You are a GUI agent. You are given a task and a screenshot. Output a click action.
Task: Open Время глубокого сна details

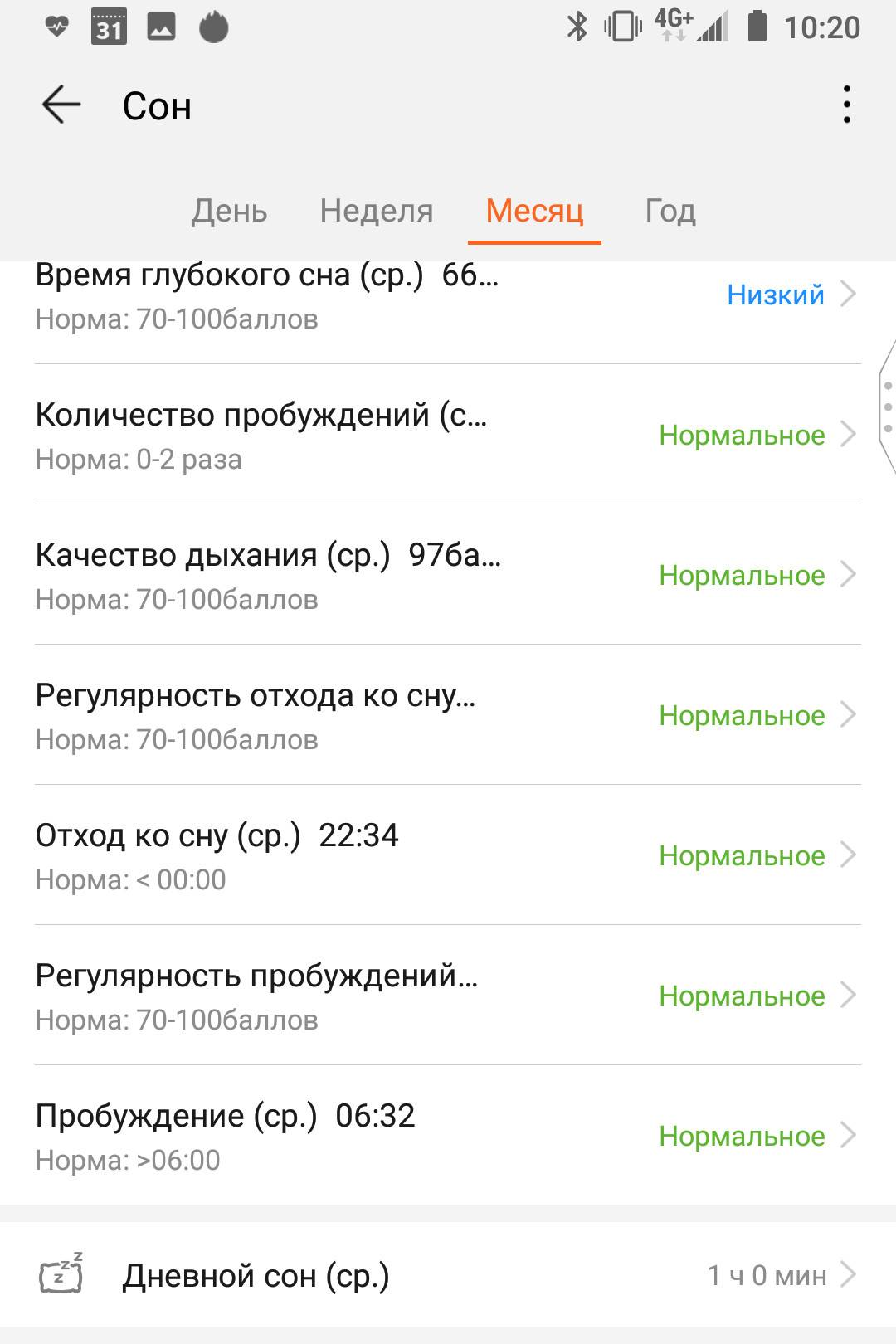pyautogui.click(x=448, y=296)
